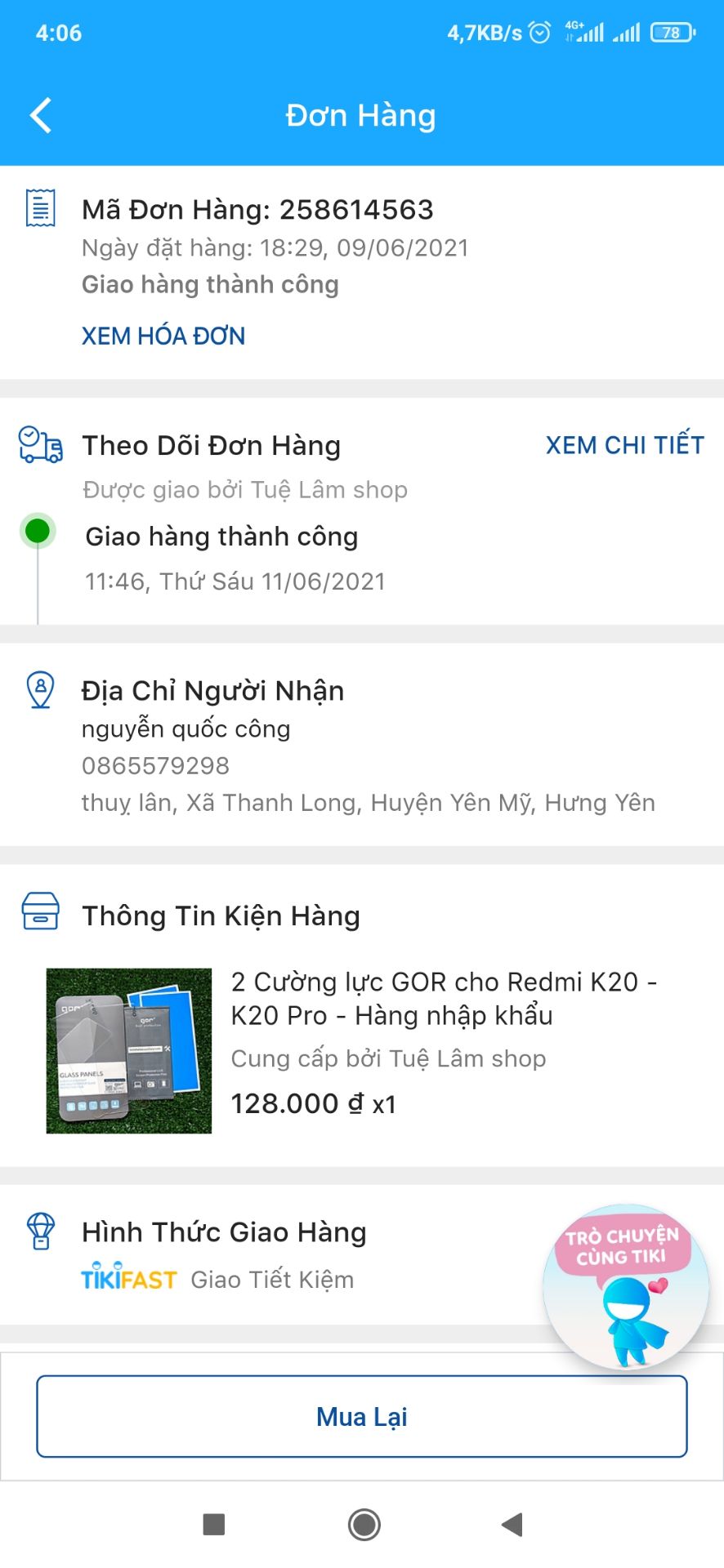The width and height of the screenshot is (724, 1568).
Task: Select seller name Tuệ Lâm shop
Action: click(x=388, y=1058)
